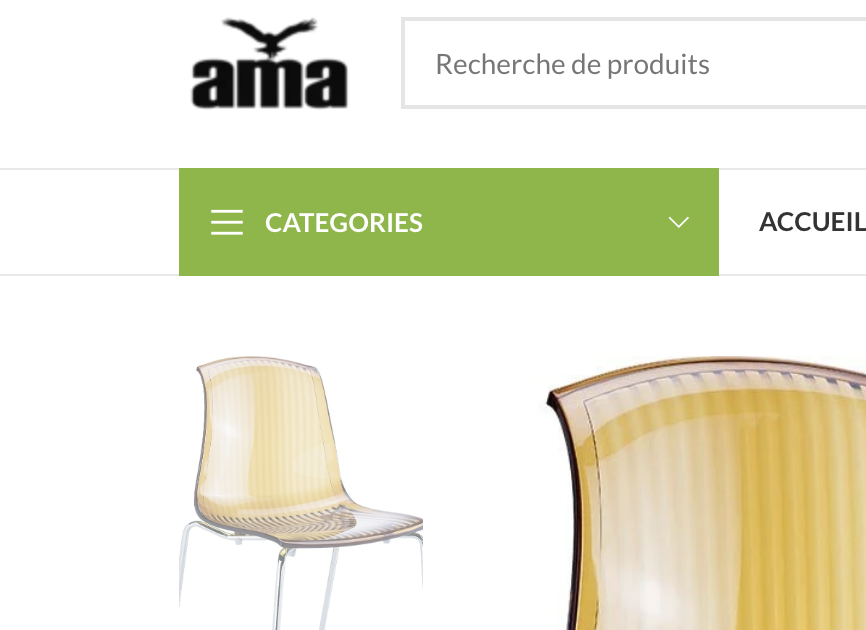Open the Accueil page
This screenshot has width=866, height=630.
[x=811, y=222]
